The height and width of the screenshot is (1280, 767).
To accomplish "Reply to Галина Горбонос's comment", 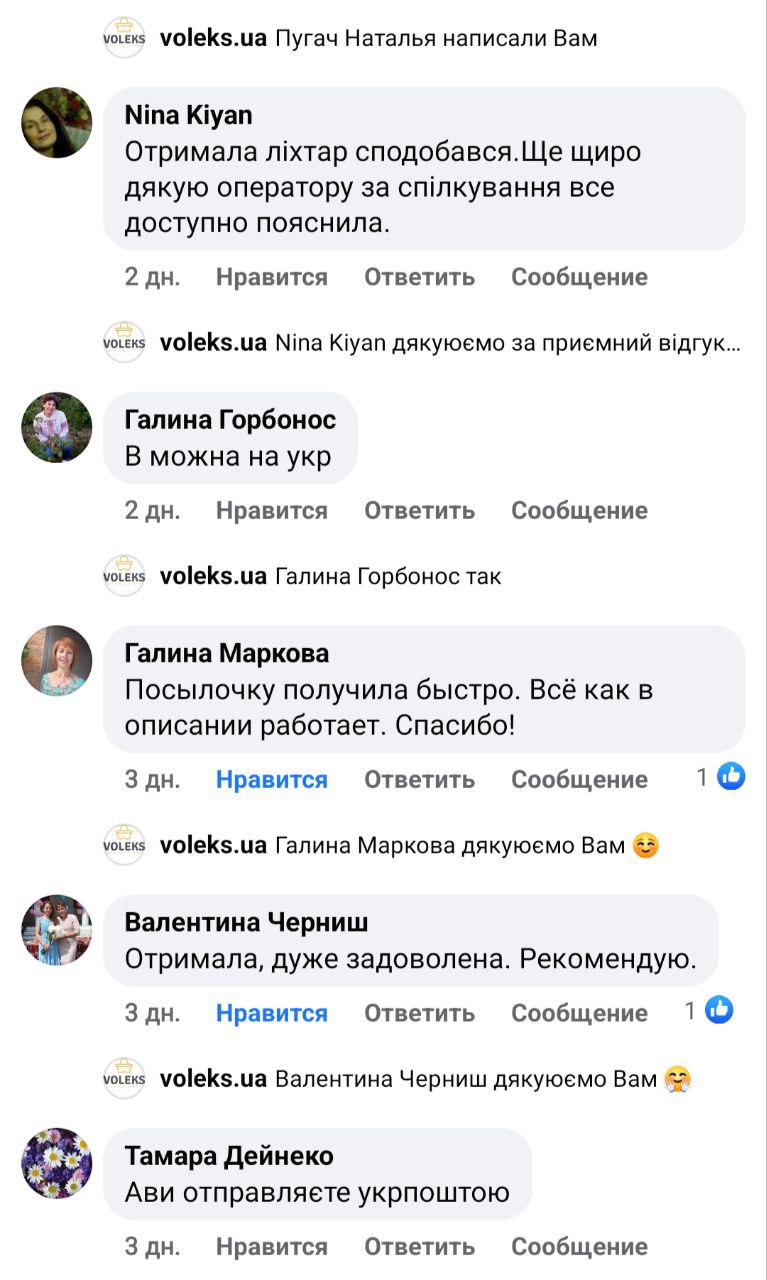I will click(419, 510).
